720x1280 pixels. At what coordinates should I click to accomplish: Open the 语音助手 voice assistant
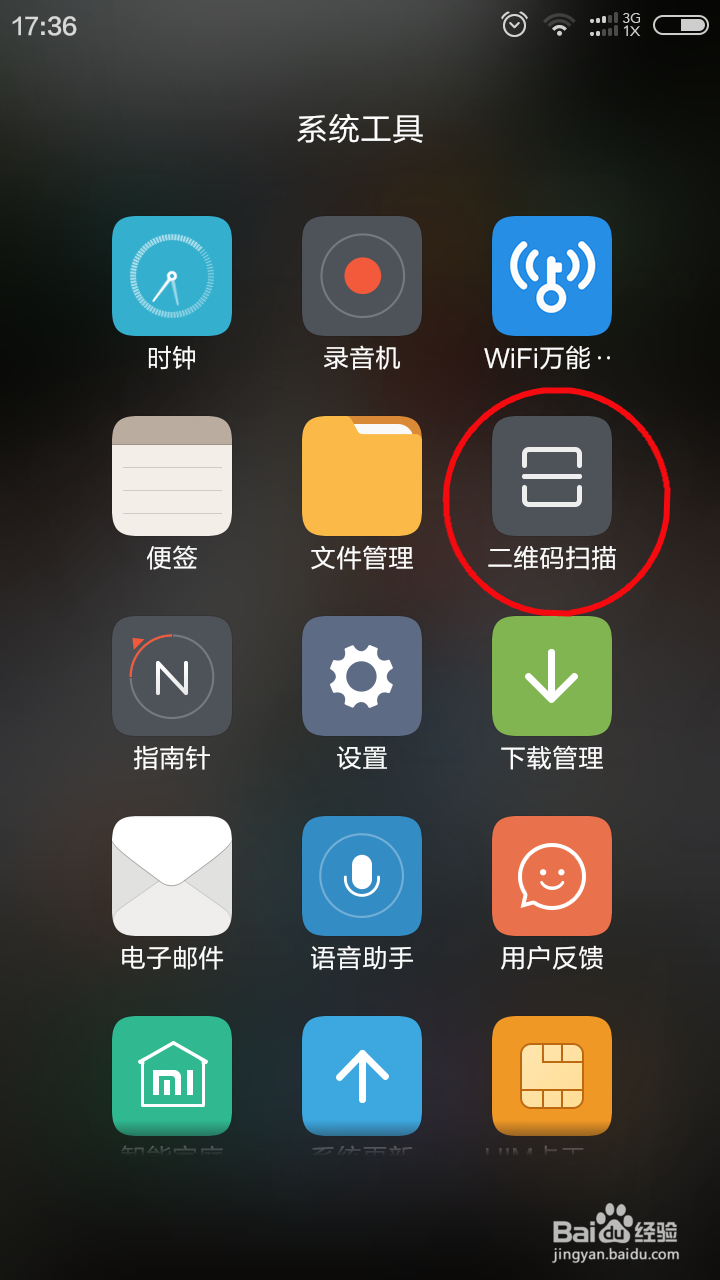coord(361,876)
